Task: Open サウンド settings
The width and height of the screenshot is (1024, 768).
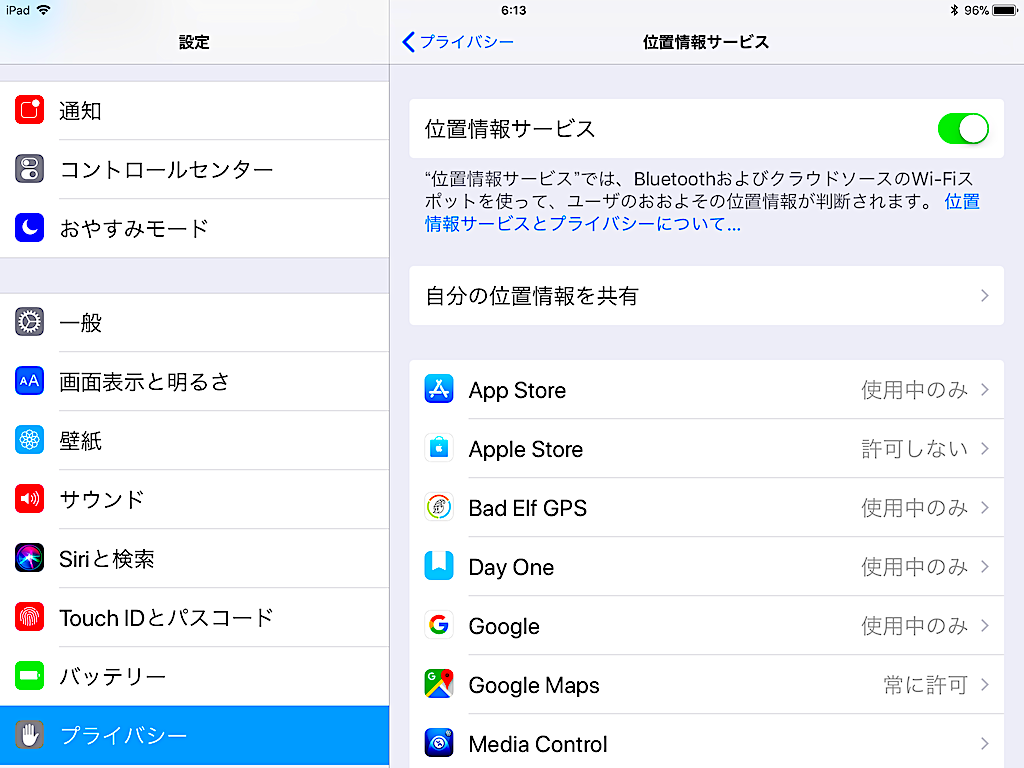Action: pyautogui.click(x=194, y=499)
